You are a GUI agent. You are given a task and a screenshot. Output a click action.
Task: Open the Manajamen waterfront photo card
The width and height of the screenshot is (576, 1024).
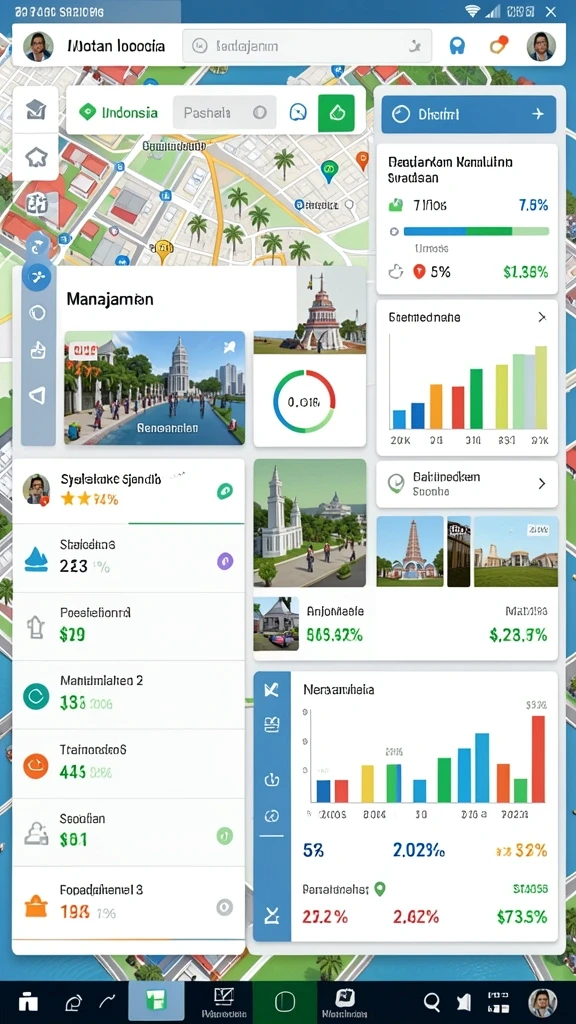(x=154, y=387)
